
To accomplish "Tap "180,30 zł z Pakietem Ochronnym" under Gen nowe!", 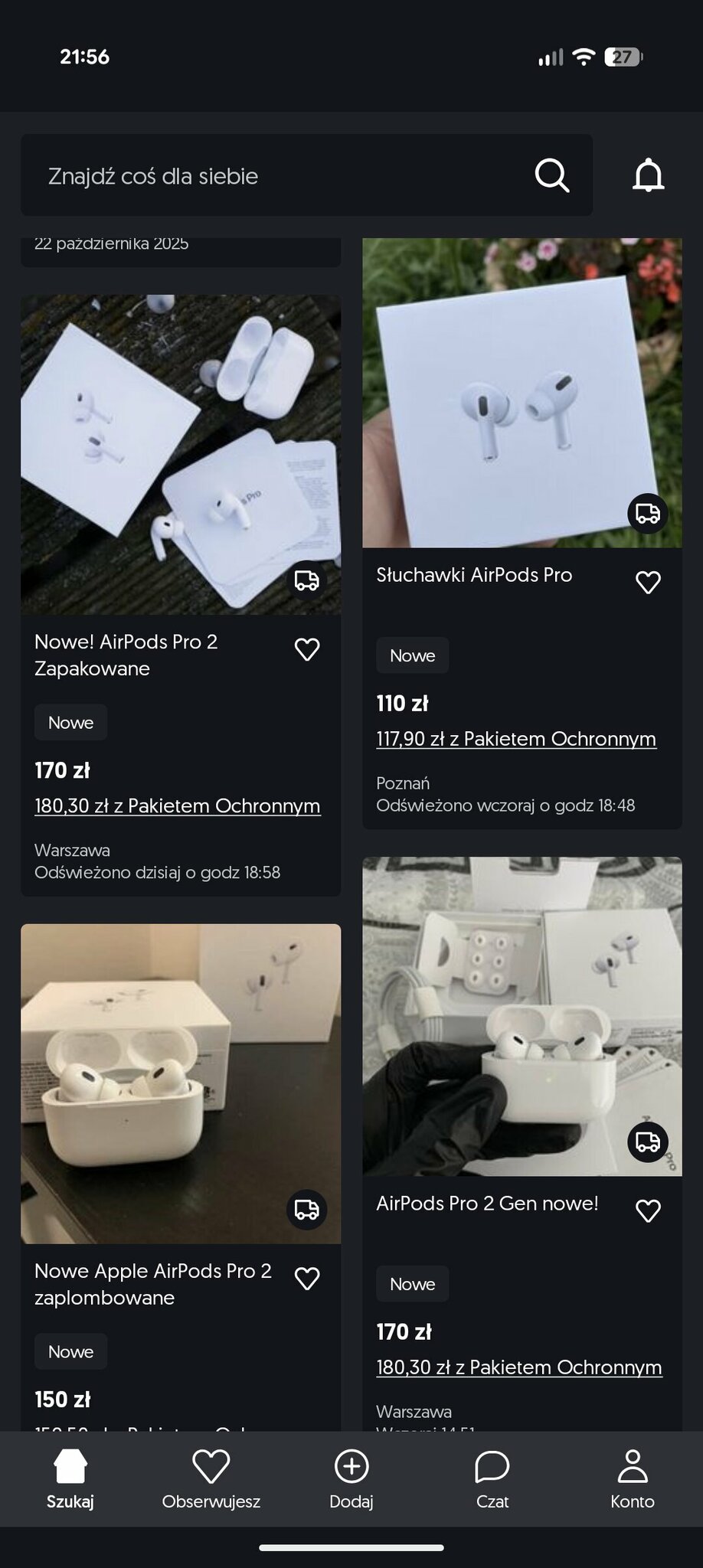I will point(518,1367).
